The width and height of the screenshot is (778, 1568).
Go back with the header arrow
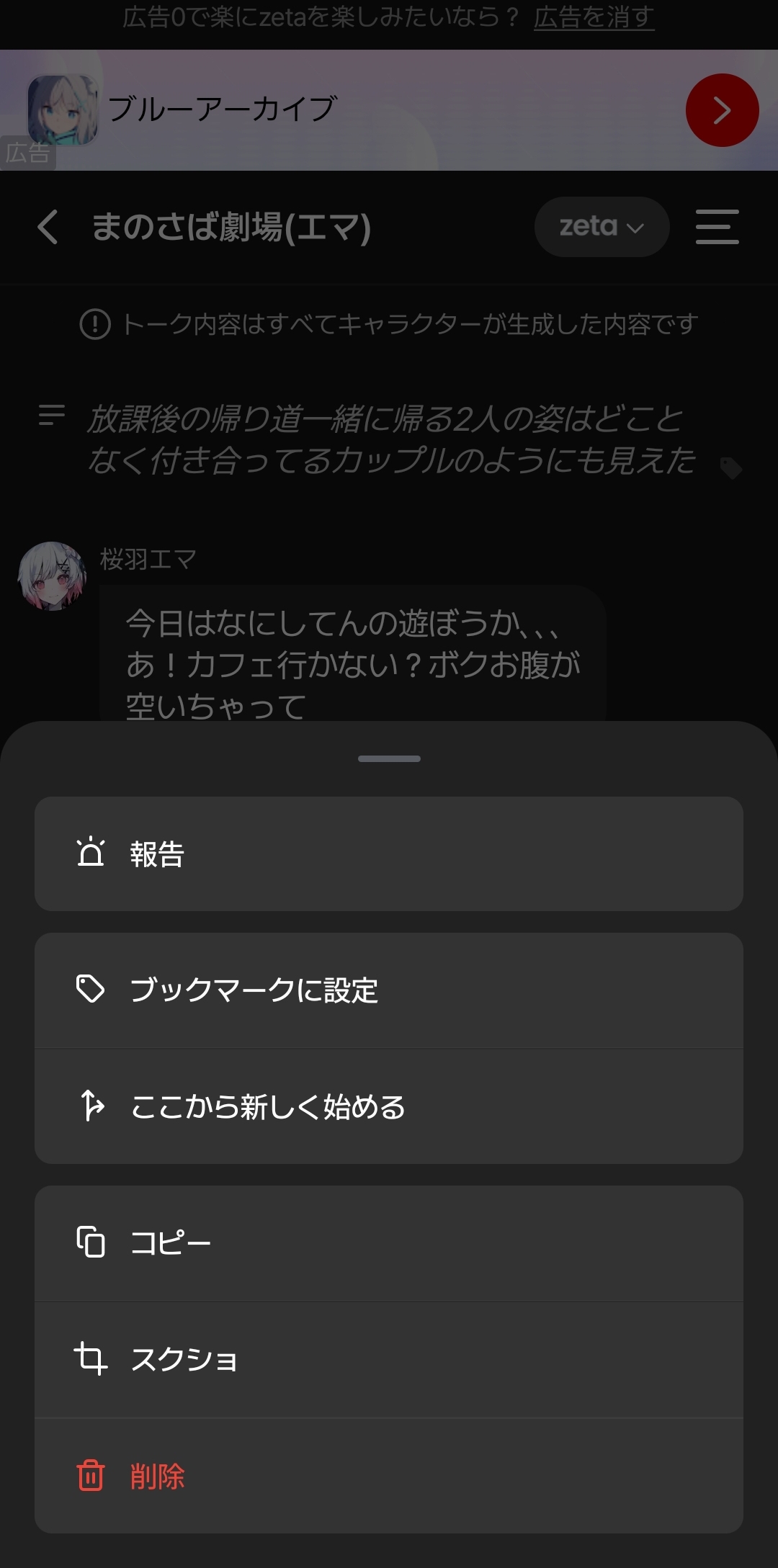[x=48, y=227]
